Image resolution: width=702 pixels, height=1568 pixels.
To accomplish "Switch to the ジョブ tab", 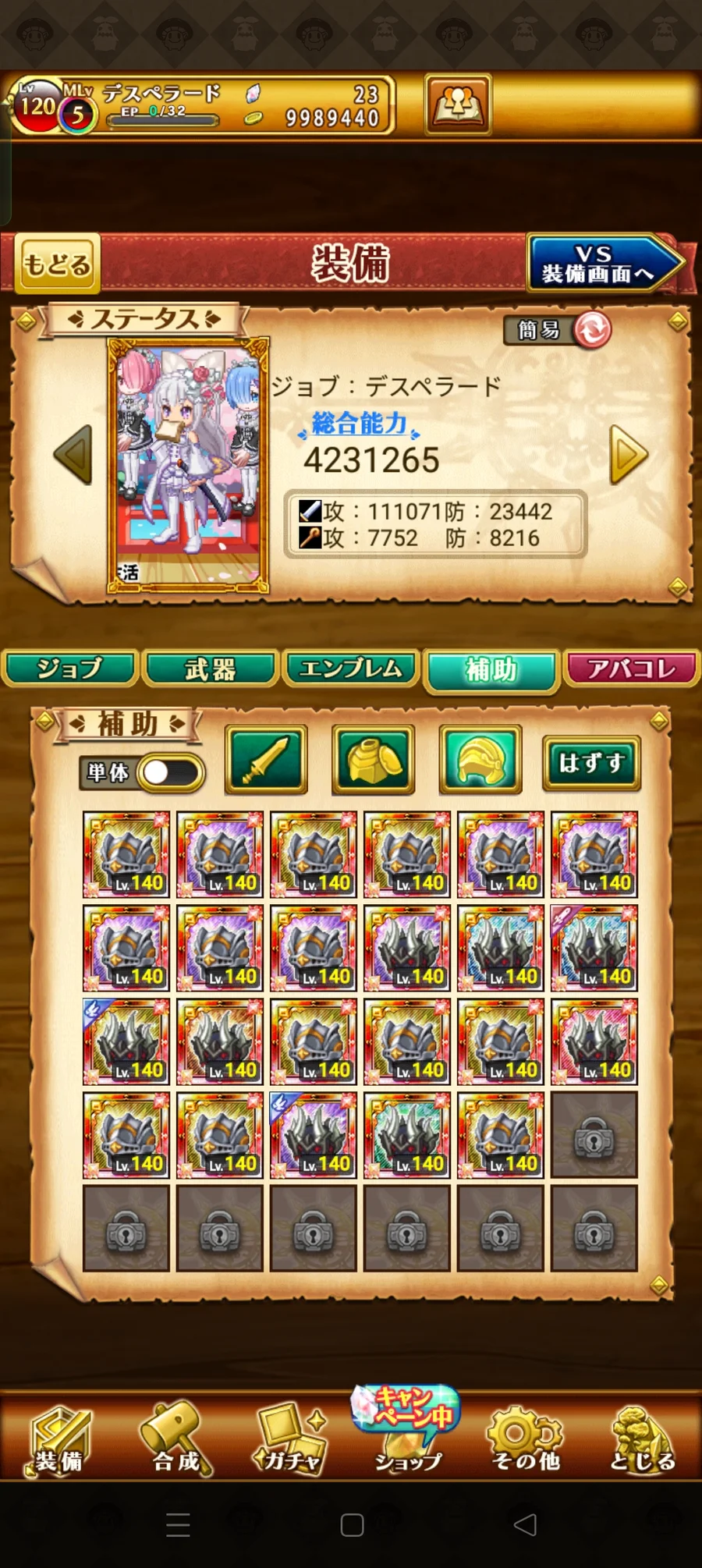I will (x=70, y=669).
